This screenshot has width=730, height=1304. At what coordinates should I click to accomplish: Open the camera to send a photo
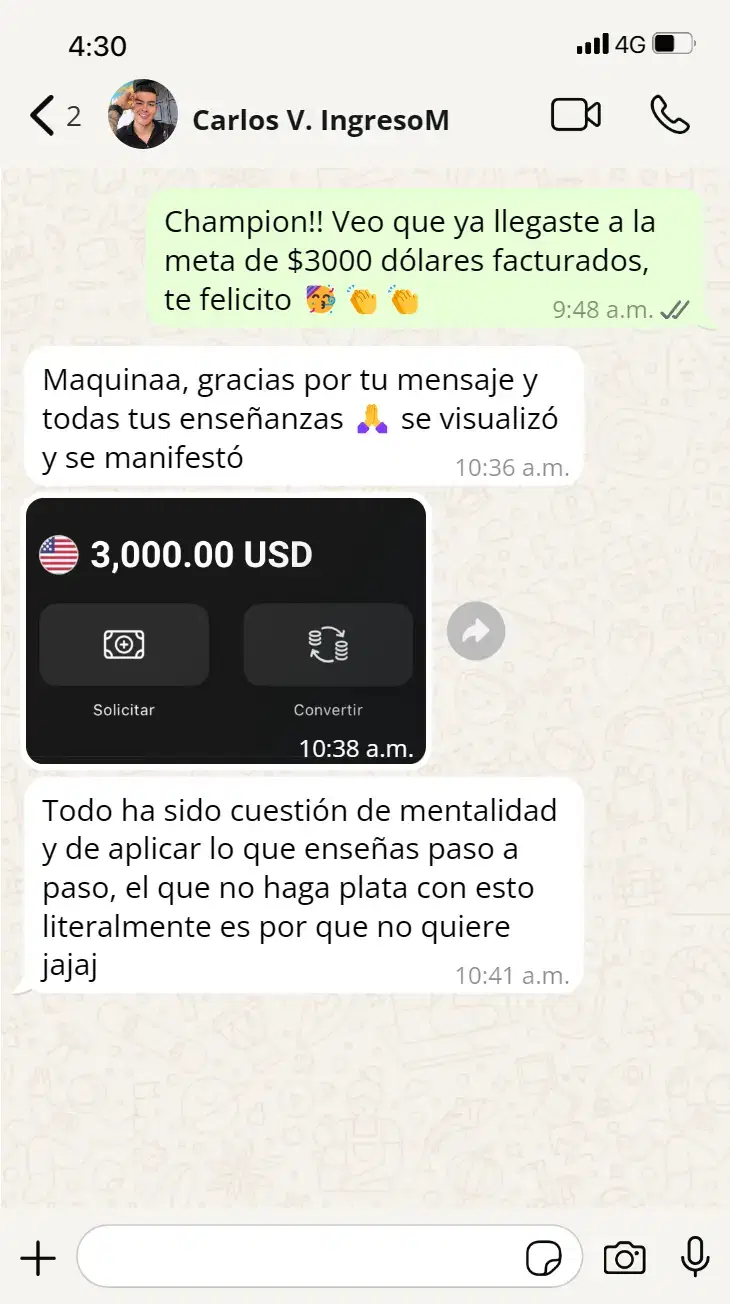point(624,1258)
